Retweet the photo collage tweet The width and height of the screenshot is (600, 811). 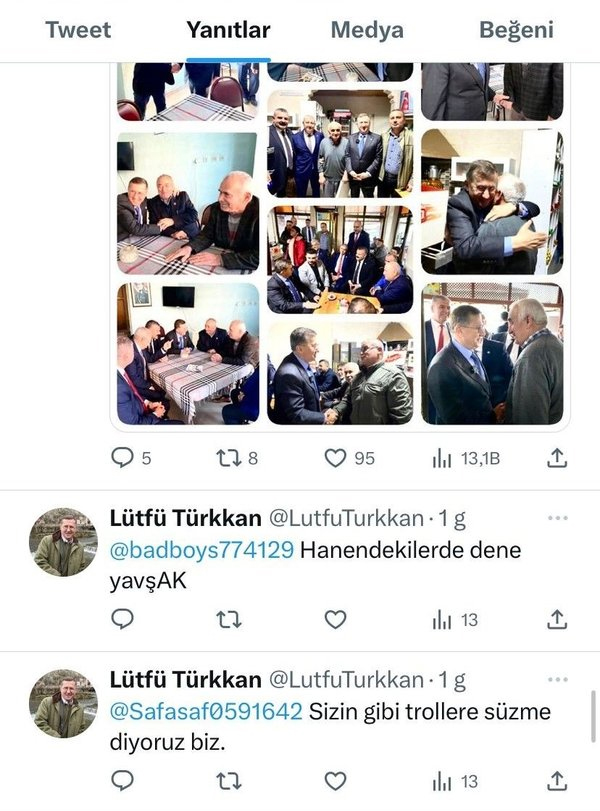(x=229, y=458)
